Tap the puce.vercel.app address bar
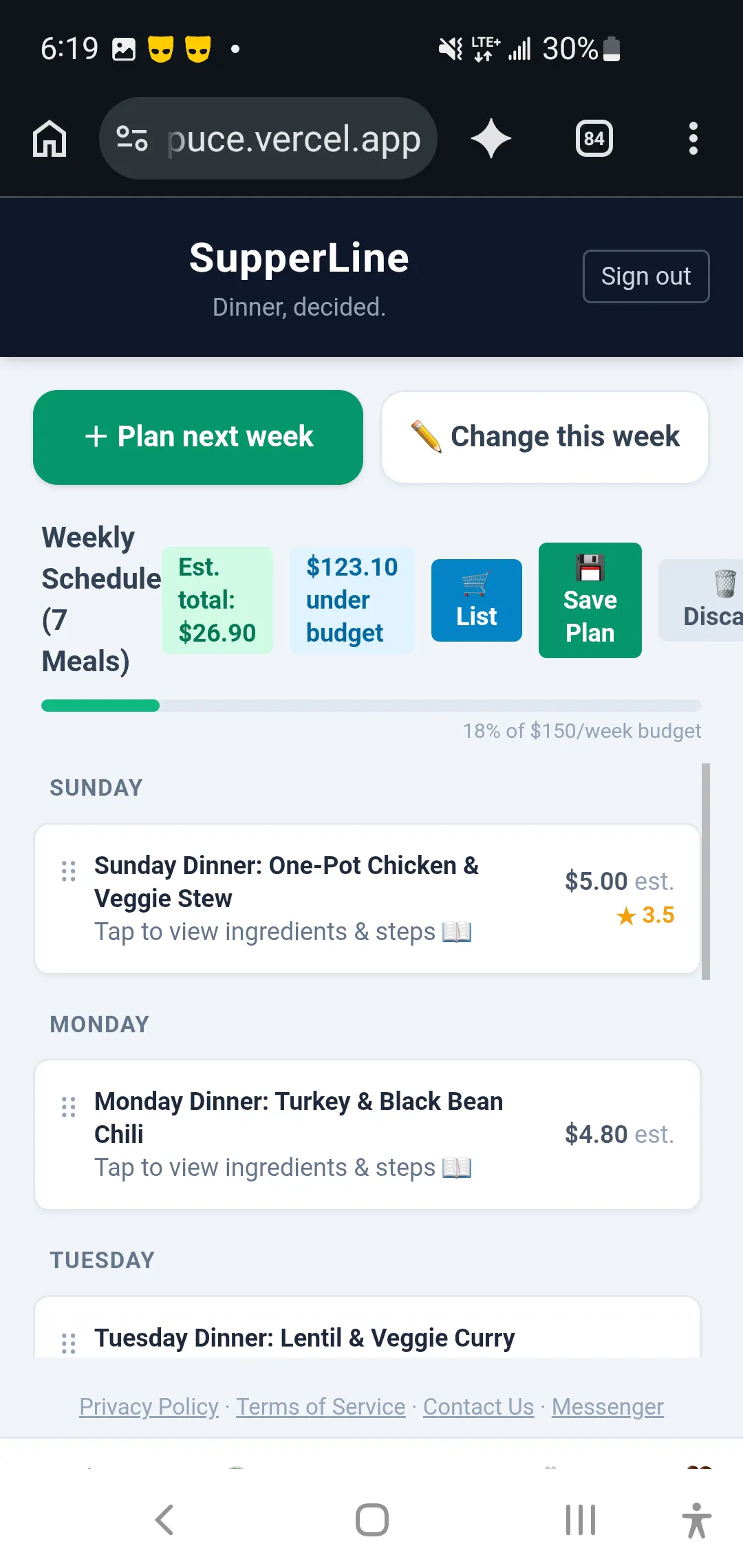The height and width of the screenshot is (1568, 743). click(268, 138)
